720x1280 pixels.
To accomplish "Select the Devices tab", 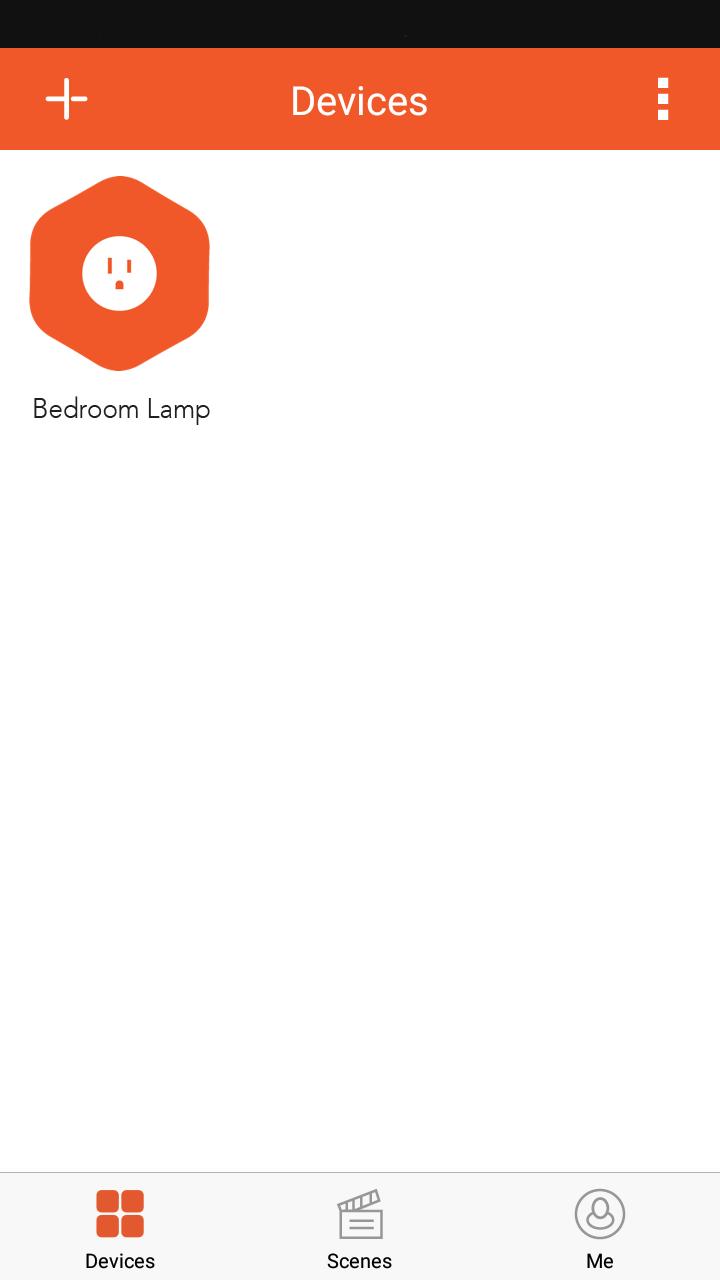I will [x=120, y=1228].
